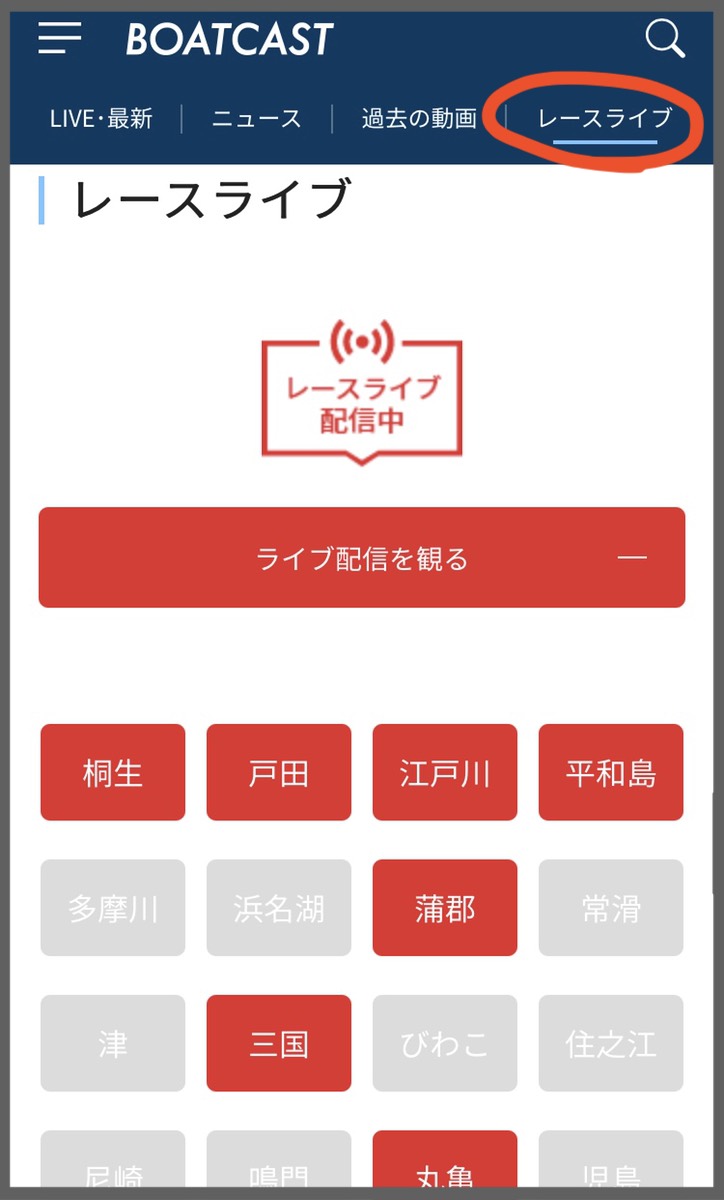Click the 住之江 venue button
This screenshot has width=724, height=1200.
[x=610, y=1043]
